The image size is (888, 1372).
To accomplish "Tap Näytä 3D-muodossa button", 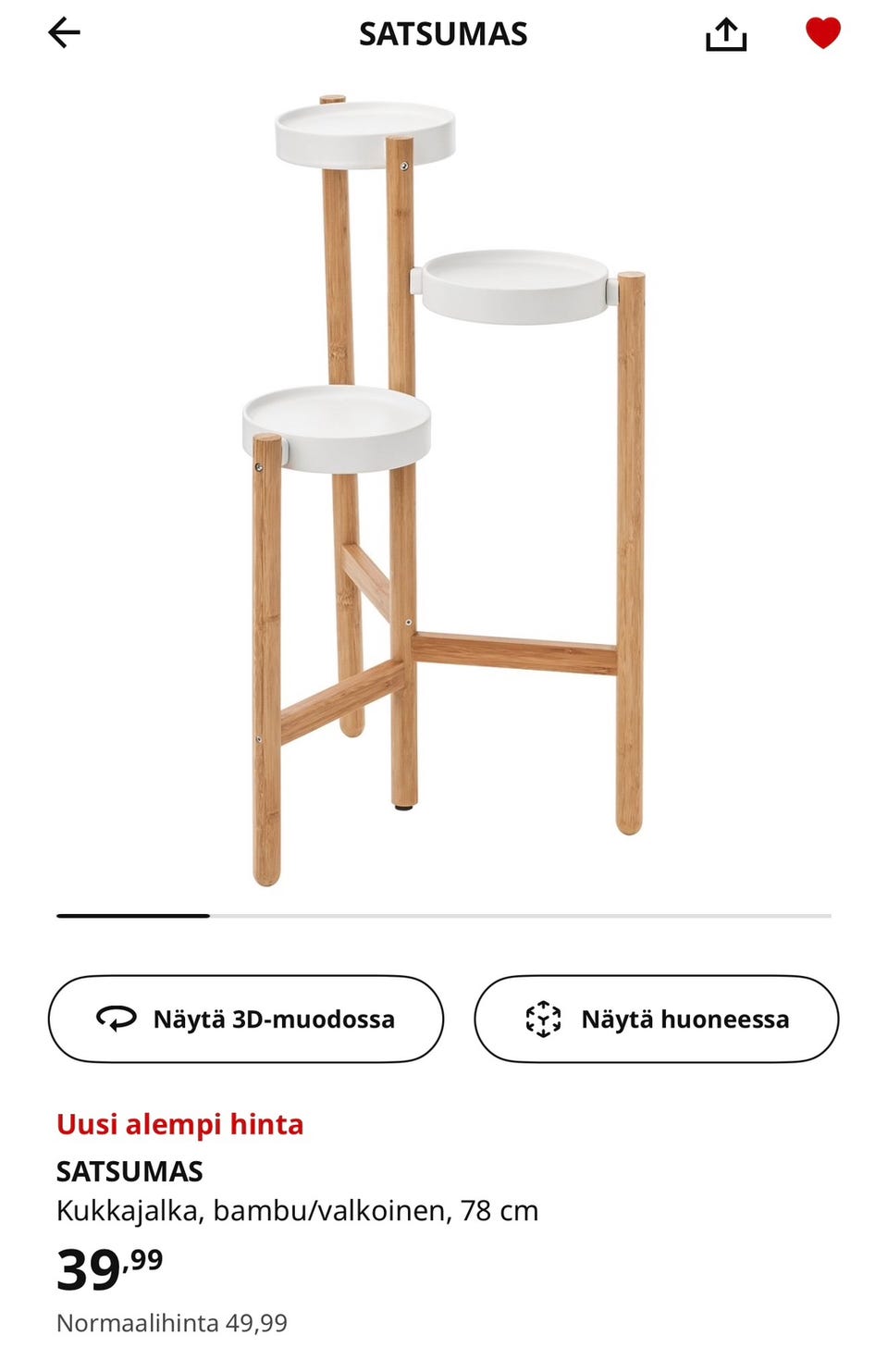I will tap(246, 1019).
